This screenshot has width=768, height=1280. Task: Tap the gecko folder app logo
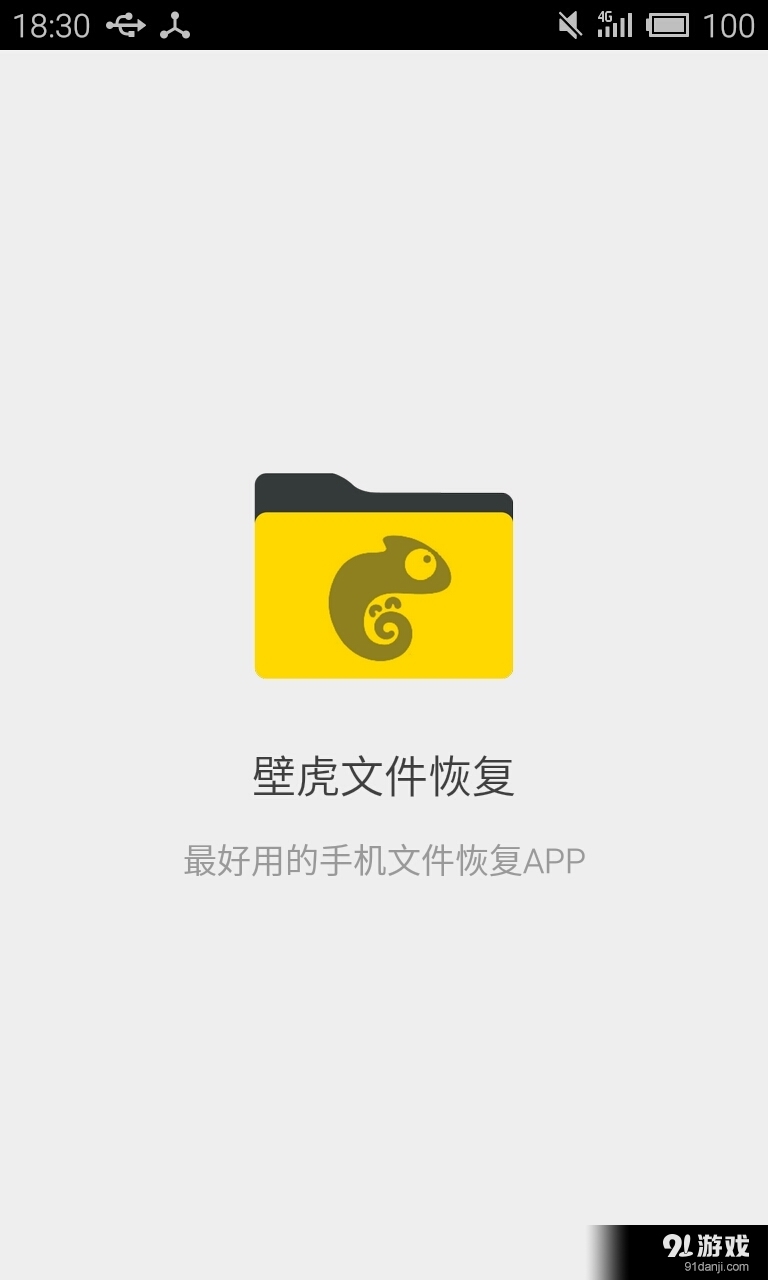click(384, 575)
